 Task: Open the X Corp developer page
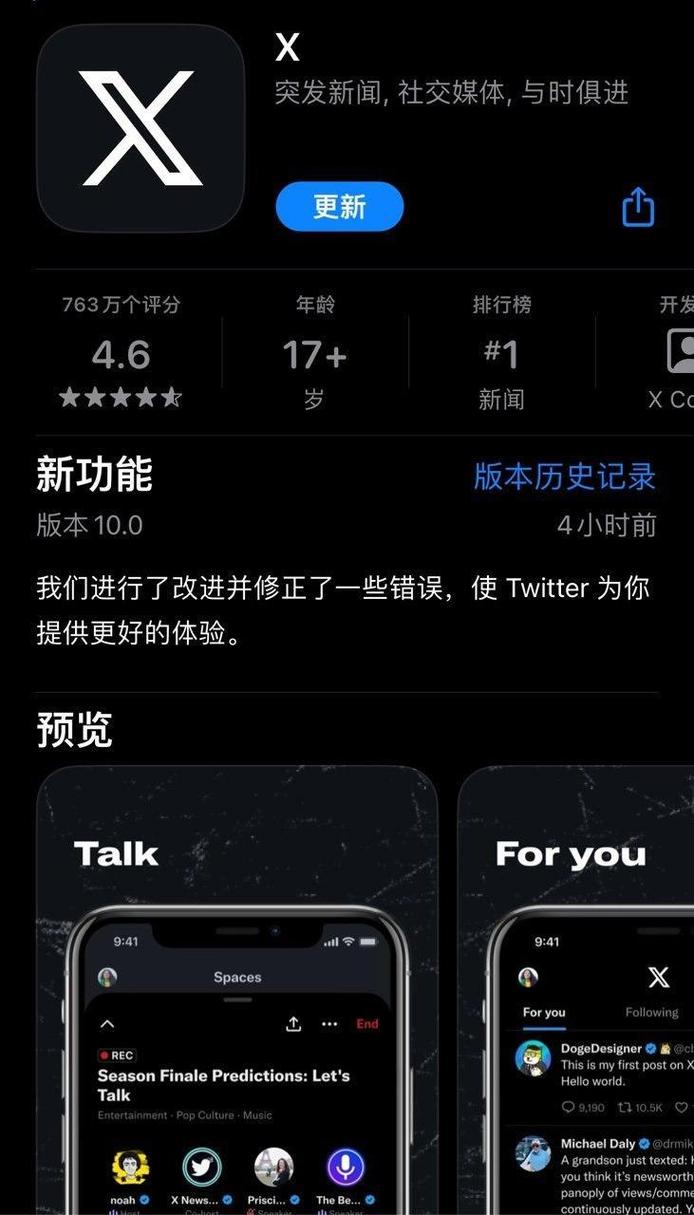(671, 354)
